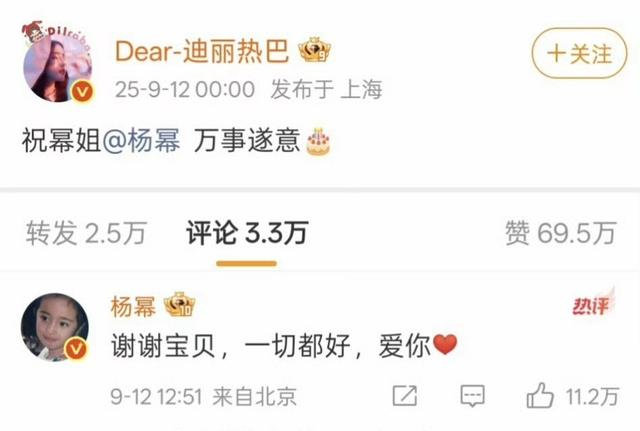The width and height of the screenshot is (640, 431).
Task: Switch to the 赞 69.5万 tab
Action: coord(561,234)
